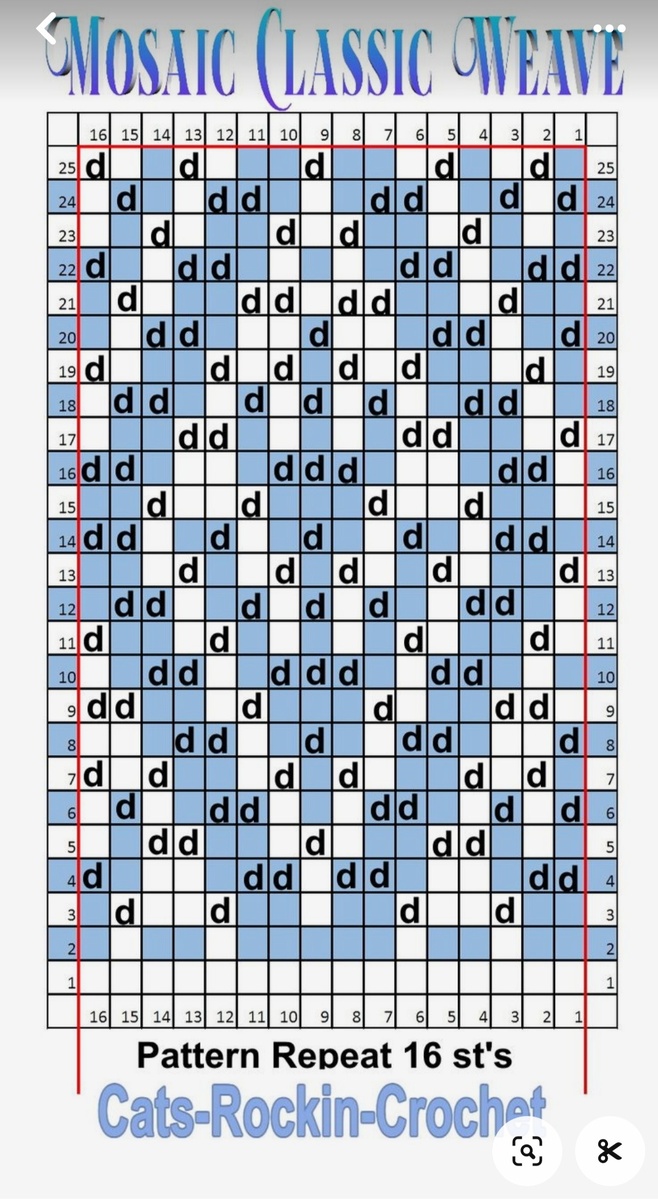
Task: Go back using the top-left arrow
Action: click(46, 28)
